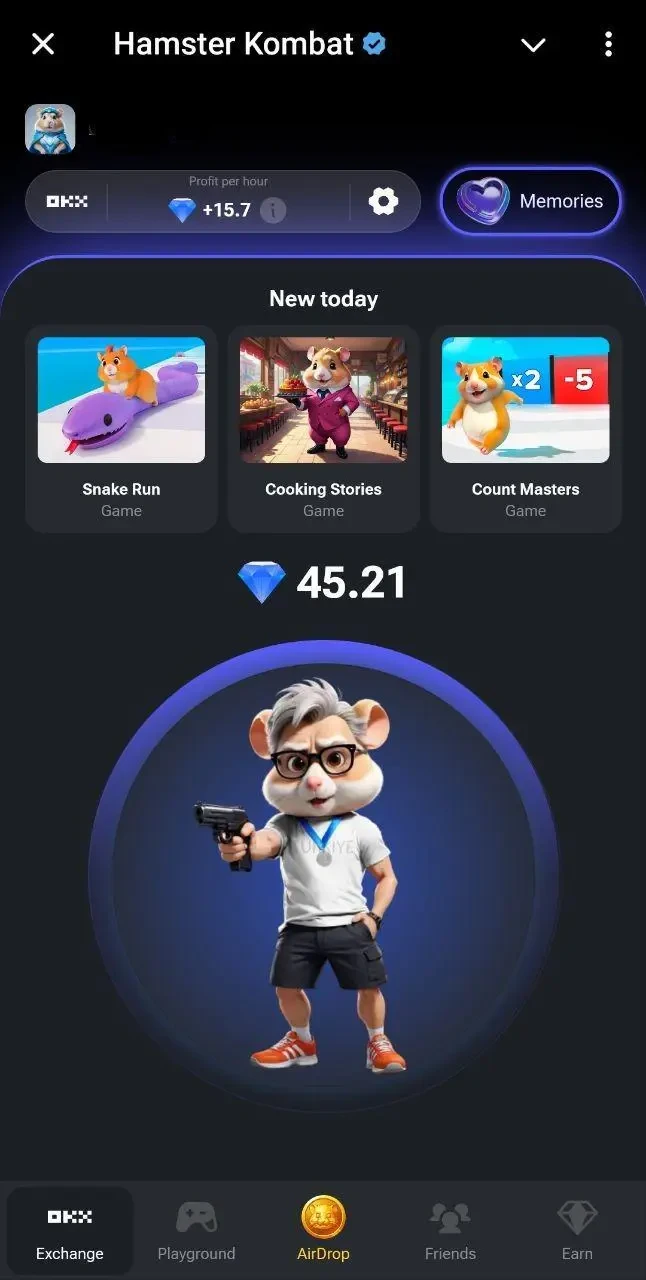646x1280 pixels.
Task: Open the profile avatar
Action: point(50,129)
